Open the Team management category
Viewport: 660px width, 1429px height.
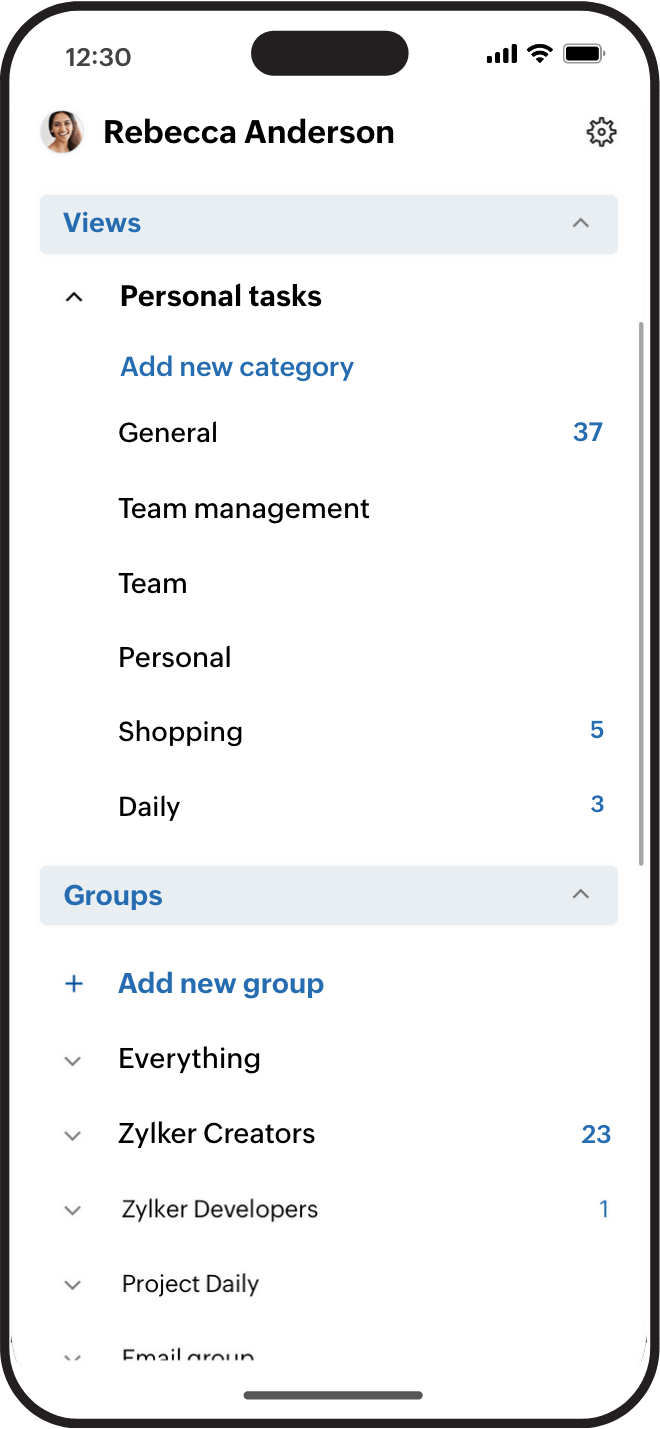tap(244, 509)
